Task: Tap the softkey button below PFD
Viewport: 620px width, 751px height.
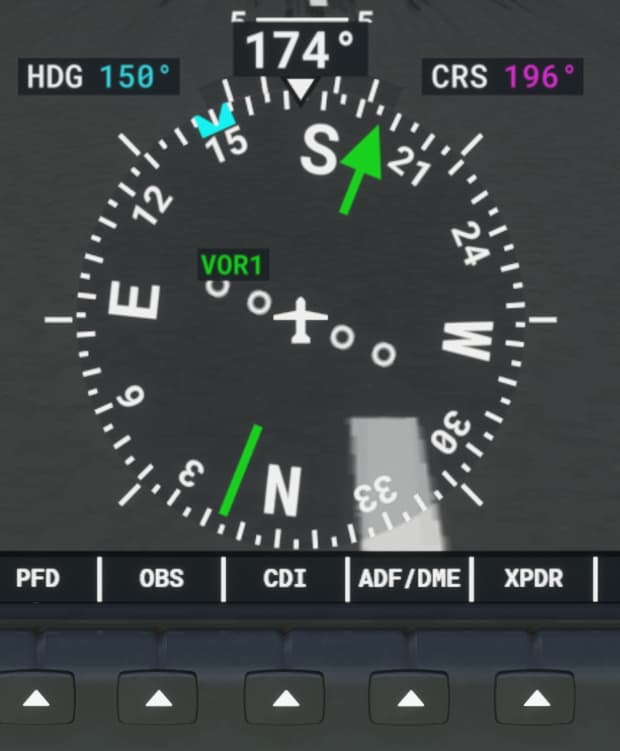Action: coord(37,698)
